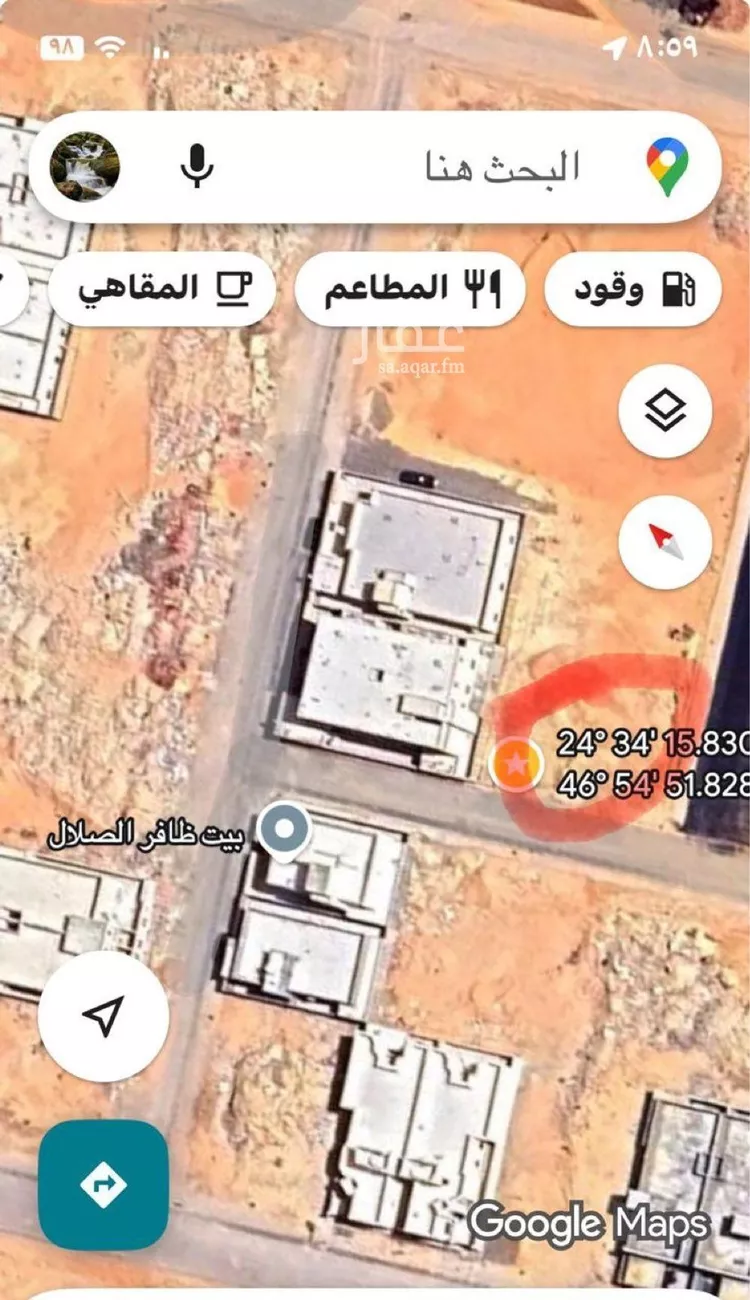Center map on my current location
The height and width of the screenshot is (1300, 750).
[103, 1016]
